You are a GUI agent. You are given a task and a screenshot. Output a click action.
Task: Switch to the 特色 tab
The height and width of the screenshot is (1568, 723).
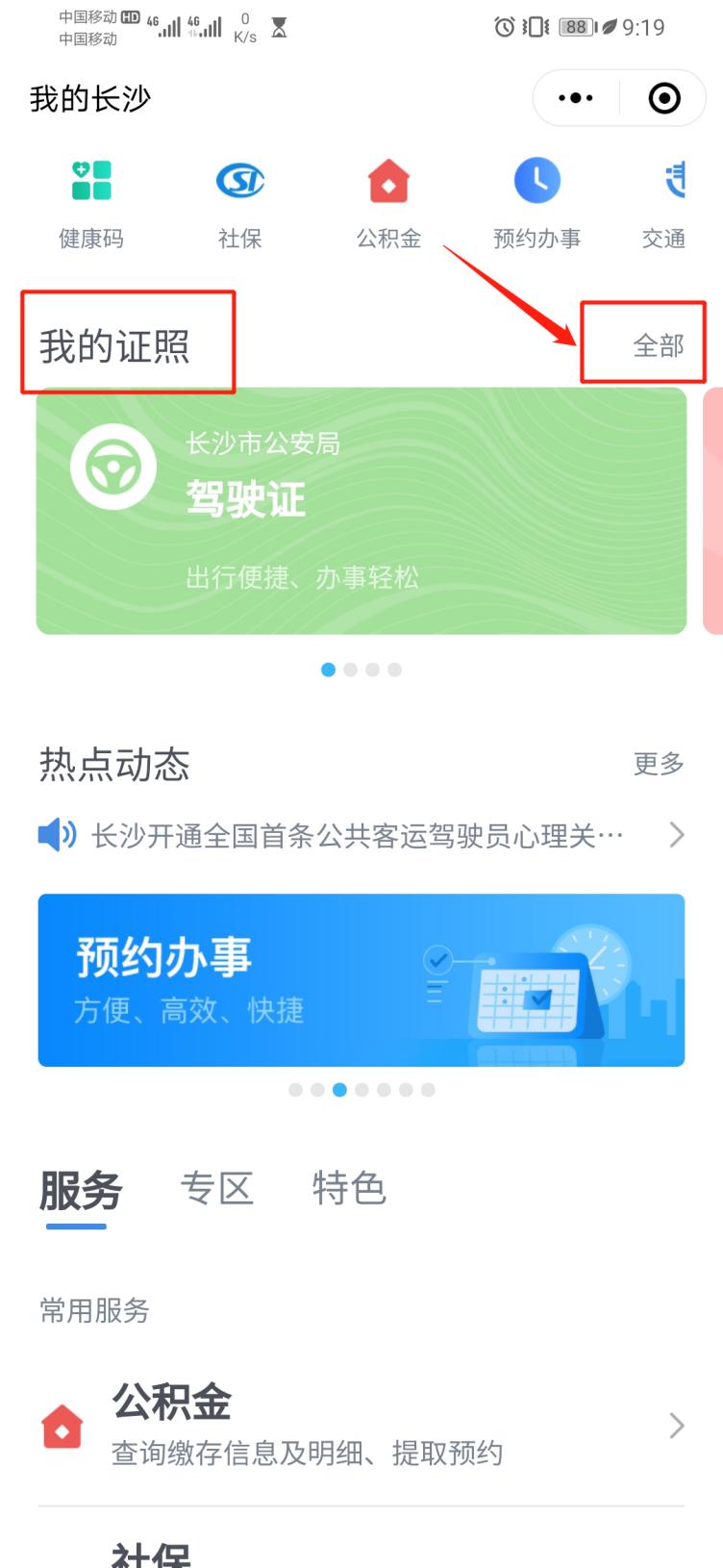pyautogui.click(x=349, y=1189)
